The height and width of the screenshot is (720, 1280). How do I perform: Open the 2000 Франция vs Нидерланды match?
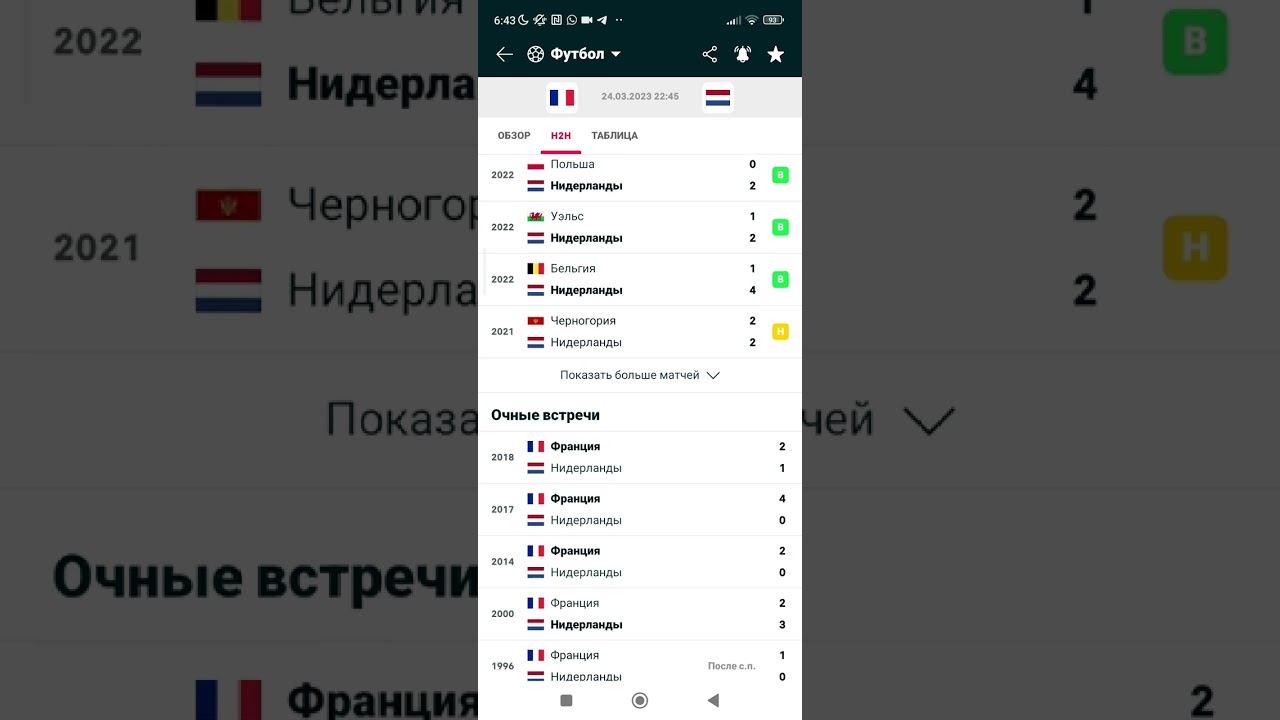[640, 613]
